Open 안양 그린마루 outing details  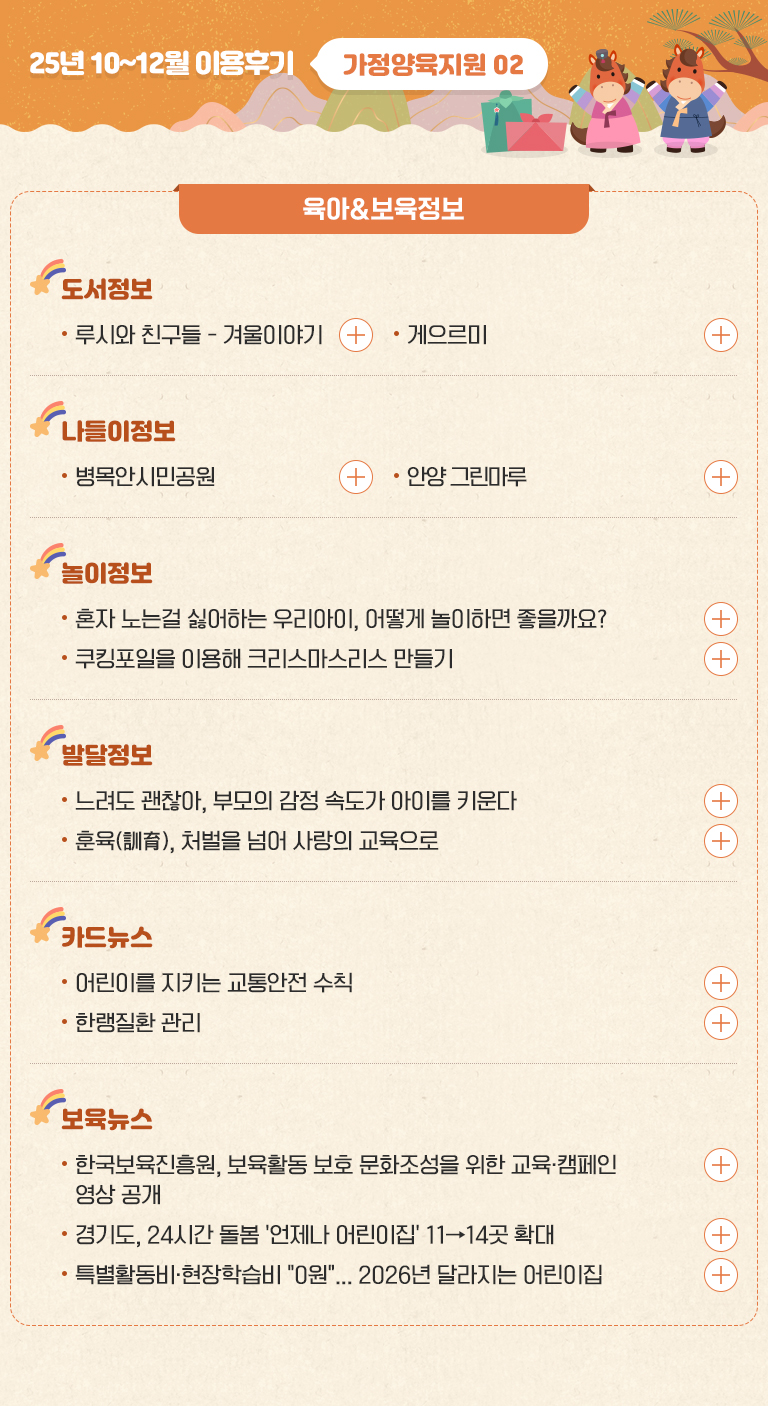pos(721,477)
